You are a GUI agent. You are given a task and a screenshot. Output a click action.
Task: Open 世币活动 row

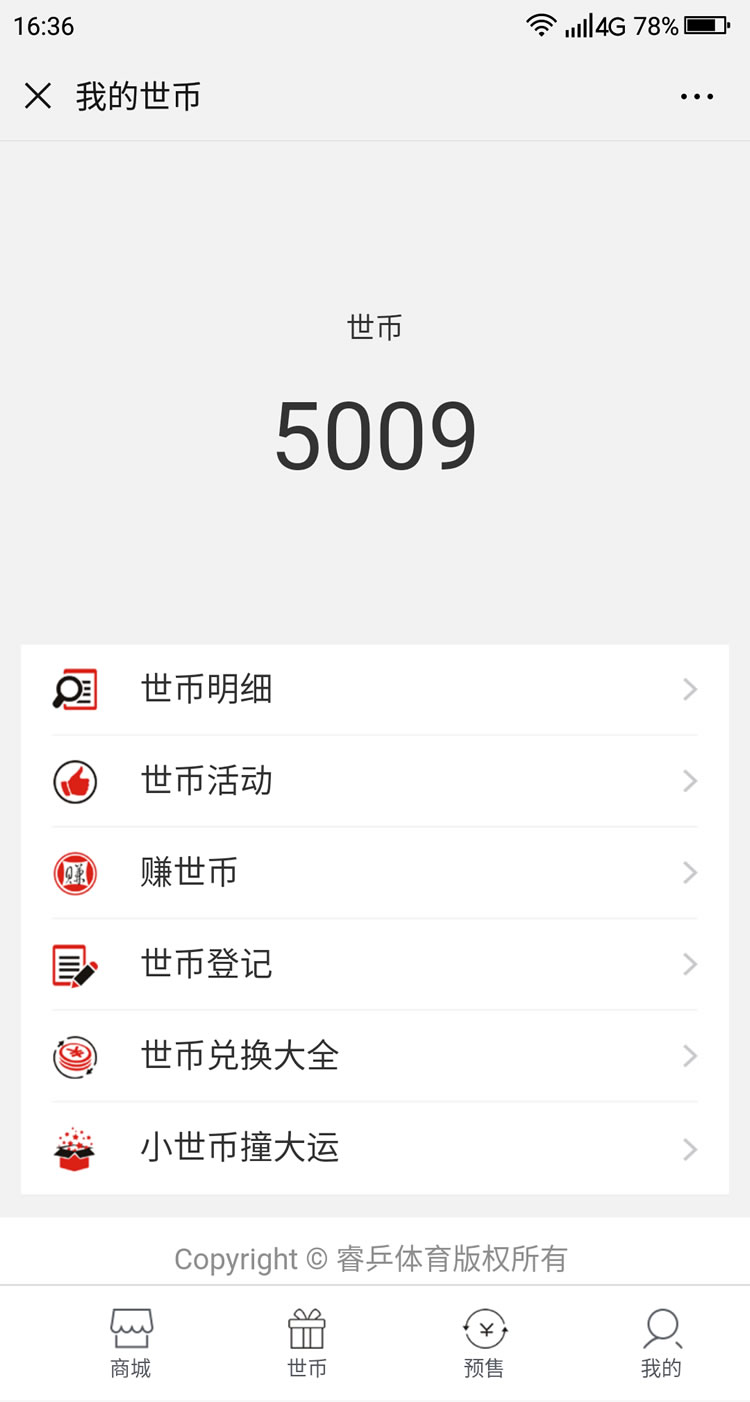pyautogui.click(x=374, y=781)
